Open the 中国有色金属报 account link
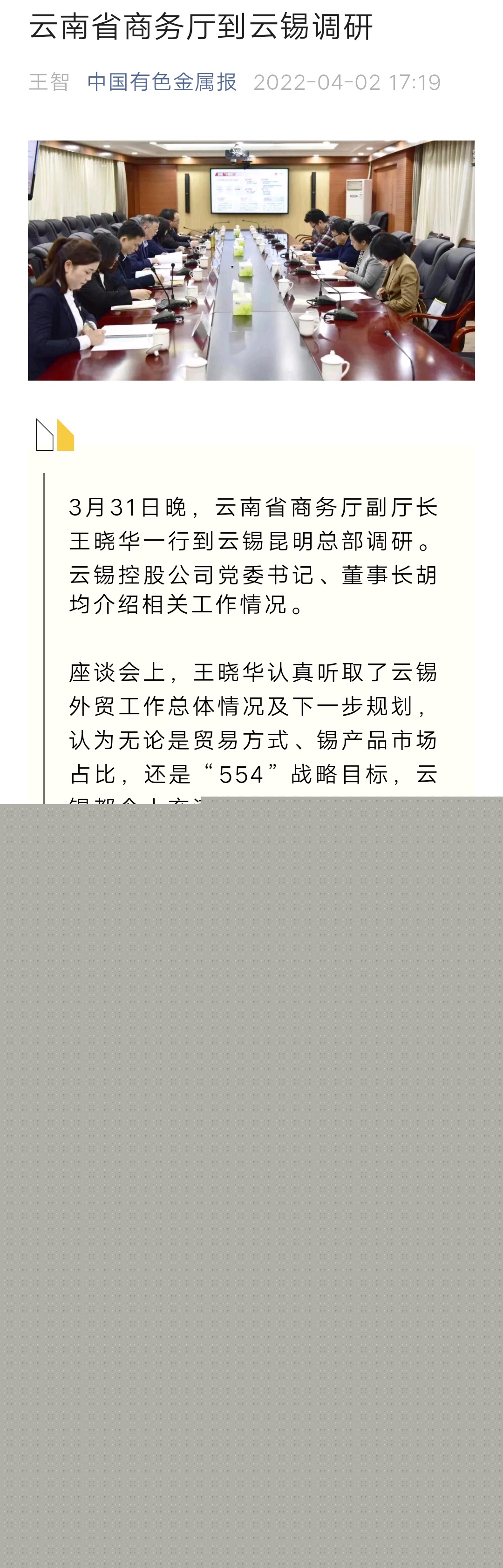503x1568 pixels. point(162,82)
